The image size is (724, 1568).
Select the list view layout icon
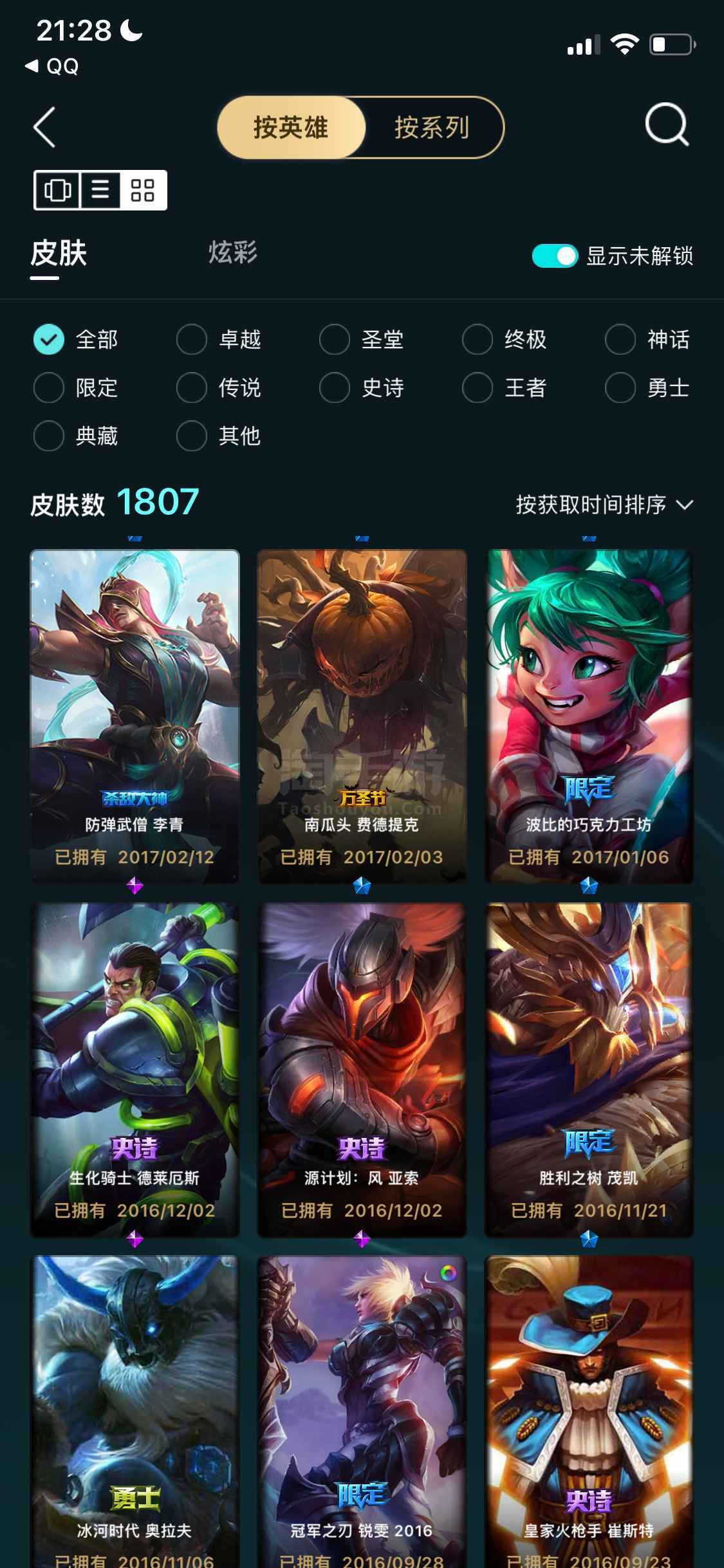(x=100, y=190)
